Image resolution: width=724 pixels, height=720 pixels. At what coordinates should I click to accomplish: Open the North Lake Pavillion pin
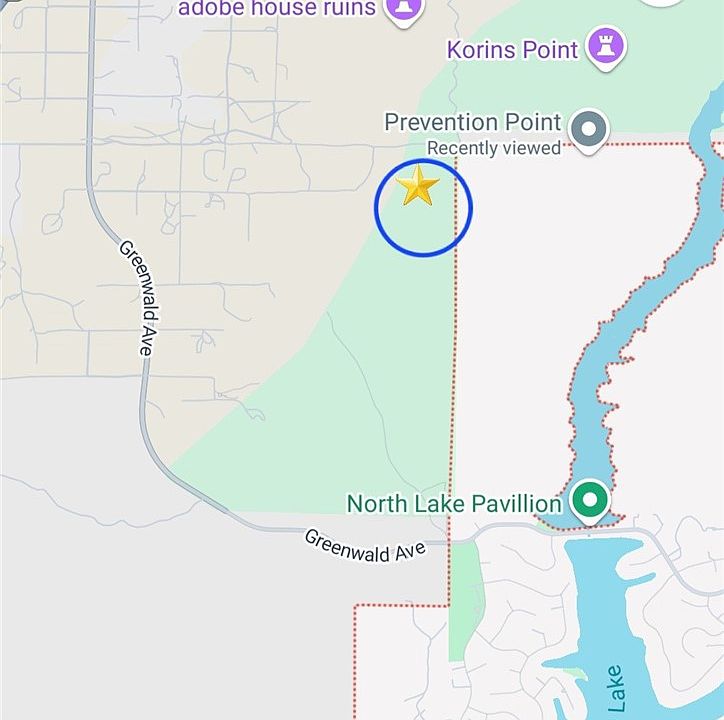click(590, 499)
